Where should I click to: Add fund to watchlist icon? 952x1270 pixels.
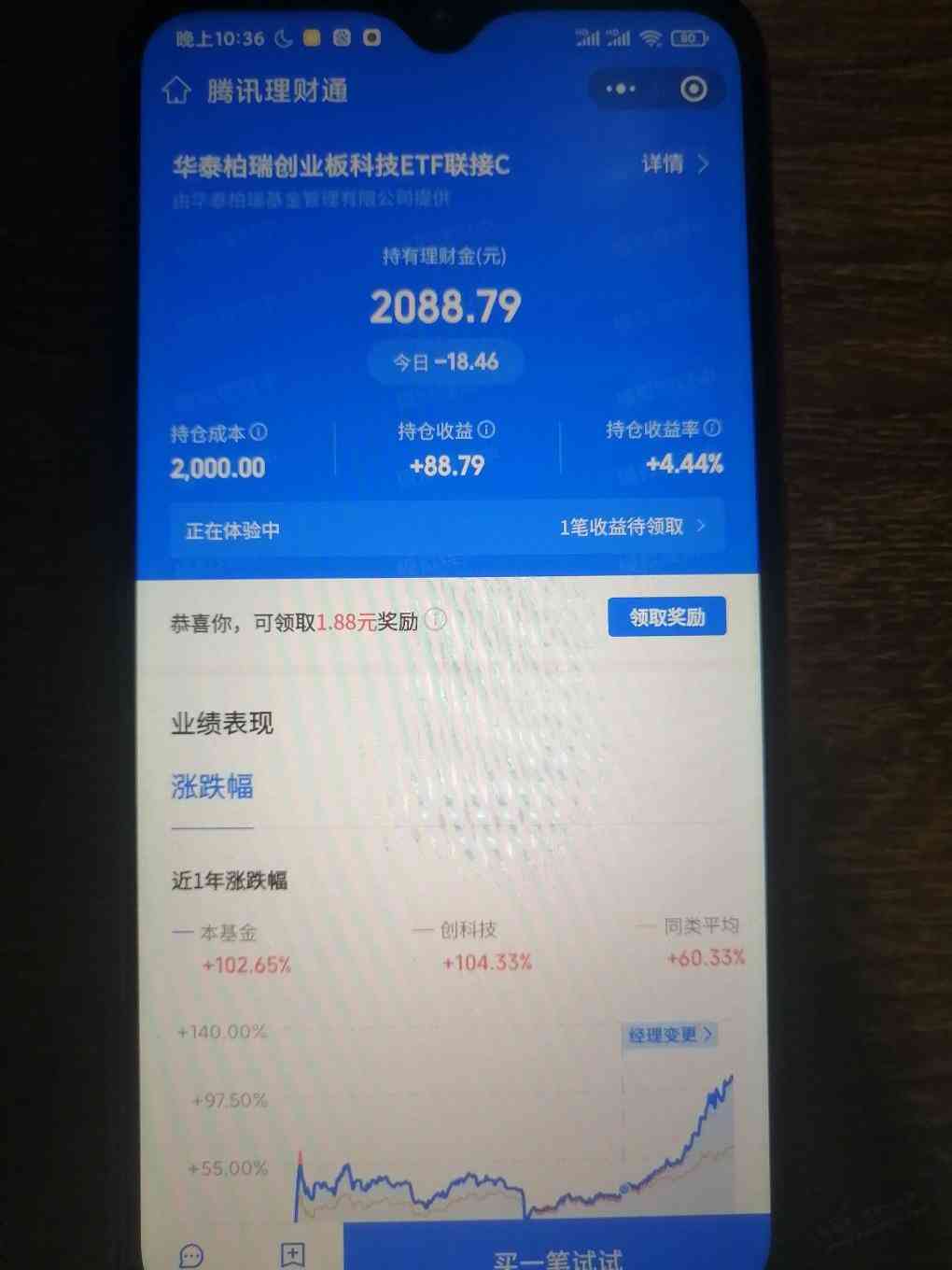[x=292, y=1254]
